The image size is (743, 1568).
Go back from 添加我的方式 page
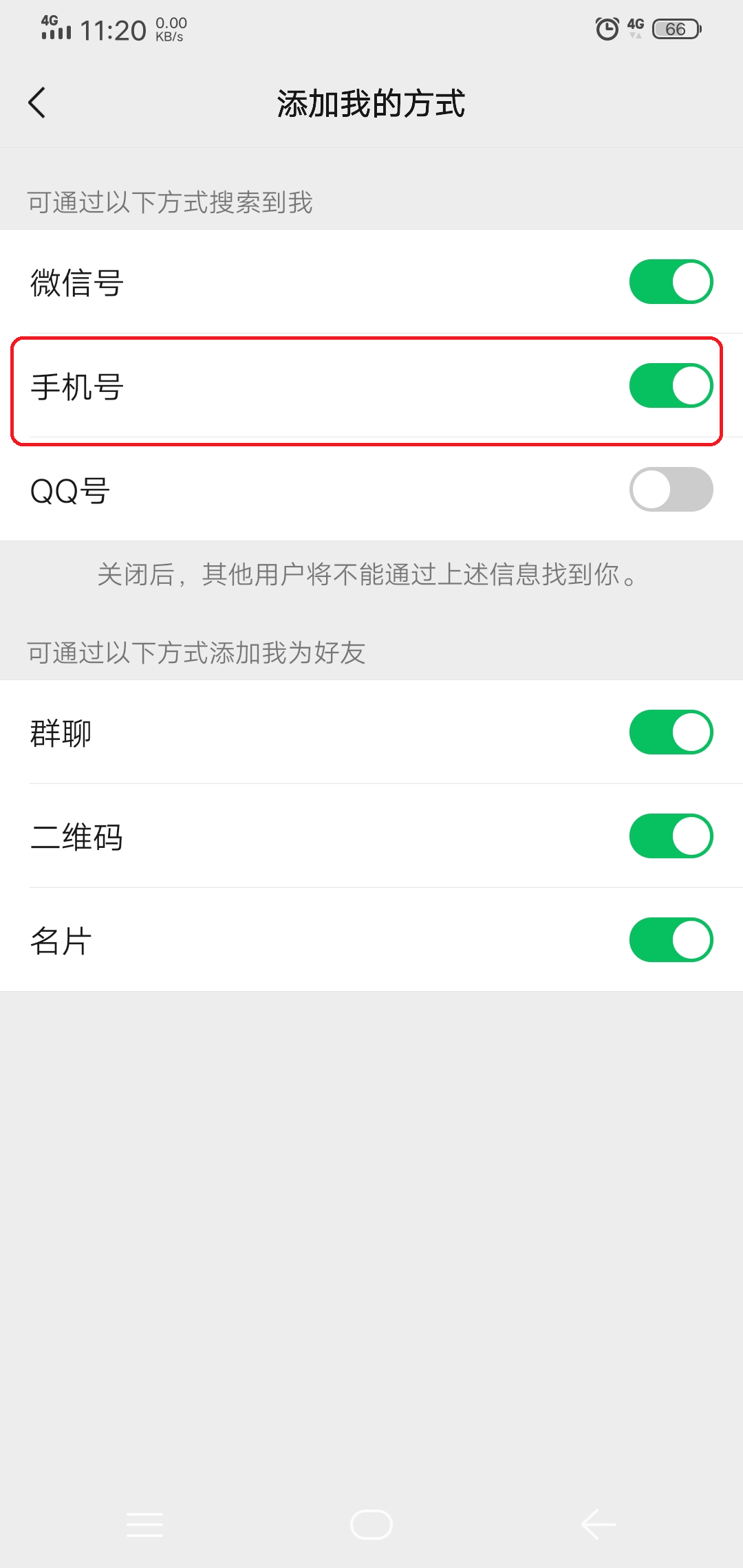(37, 103)
